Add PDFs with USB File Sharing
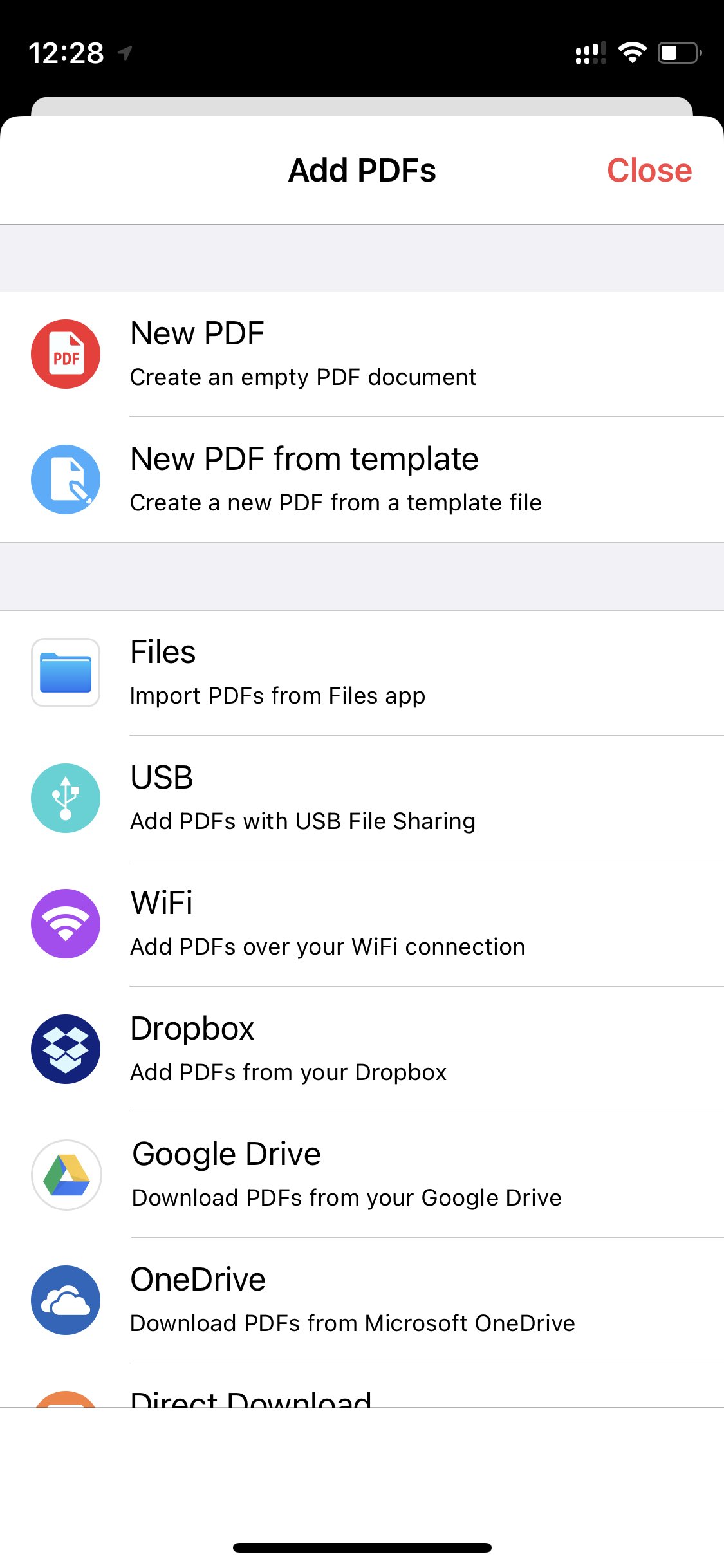Screen dimensions: 724x1568 [x=302, y=820]
